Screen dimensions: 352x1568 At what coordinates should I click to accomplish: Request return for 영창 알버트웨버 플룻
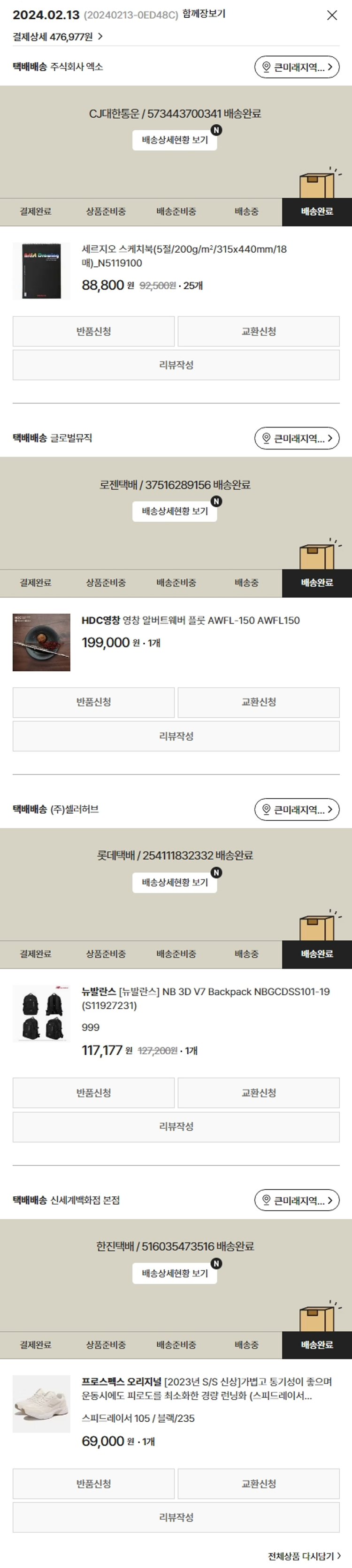click(x=94, y=702)
